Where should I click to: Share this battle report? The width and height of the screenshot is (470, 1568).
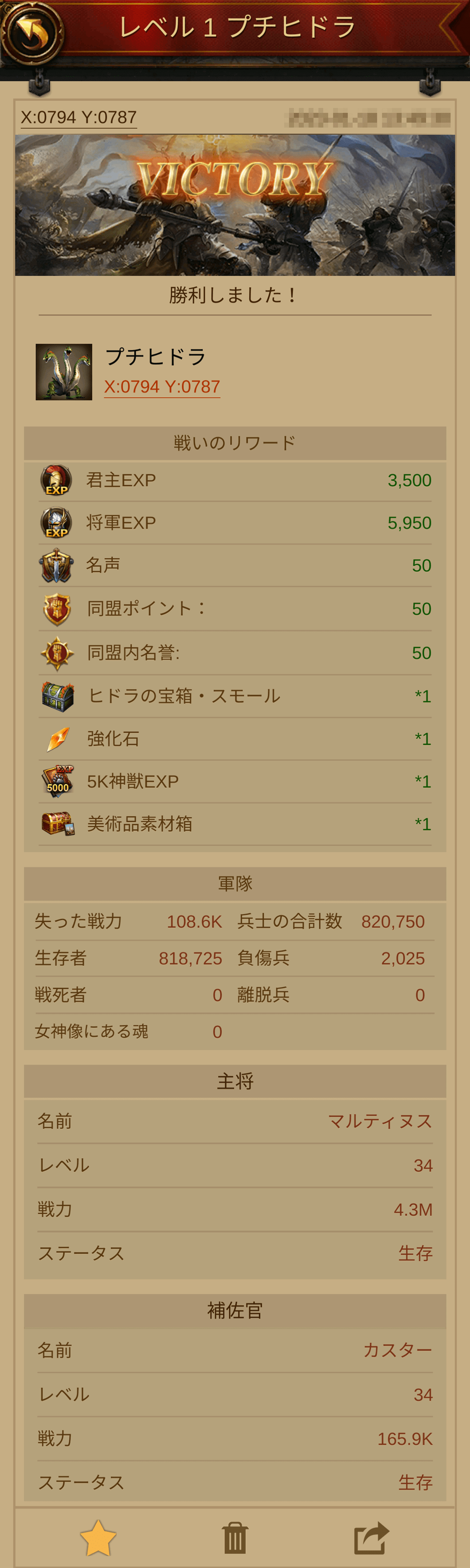pos(371,1537)
